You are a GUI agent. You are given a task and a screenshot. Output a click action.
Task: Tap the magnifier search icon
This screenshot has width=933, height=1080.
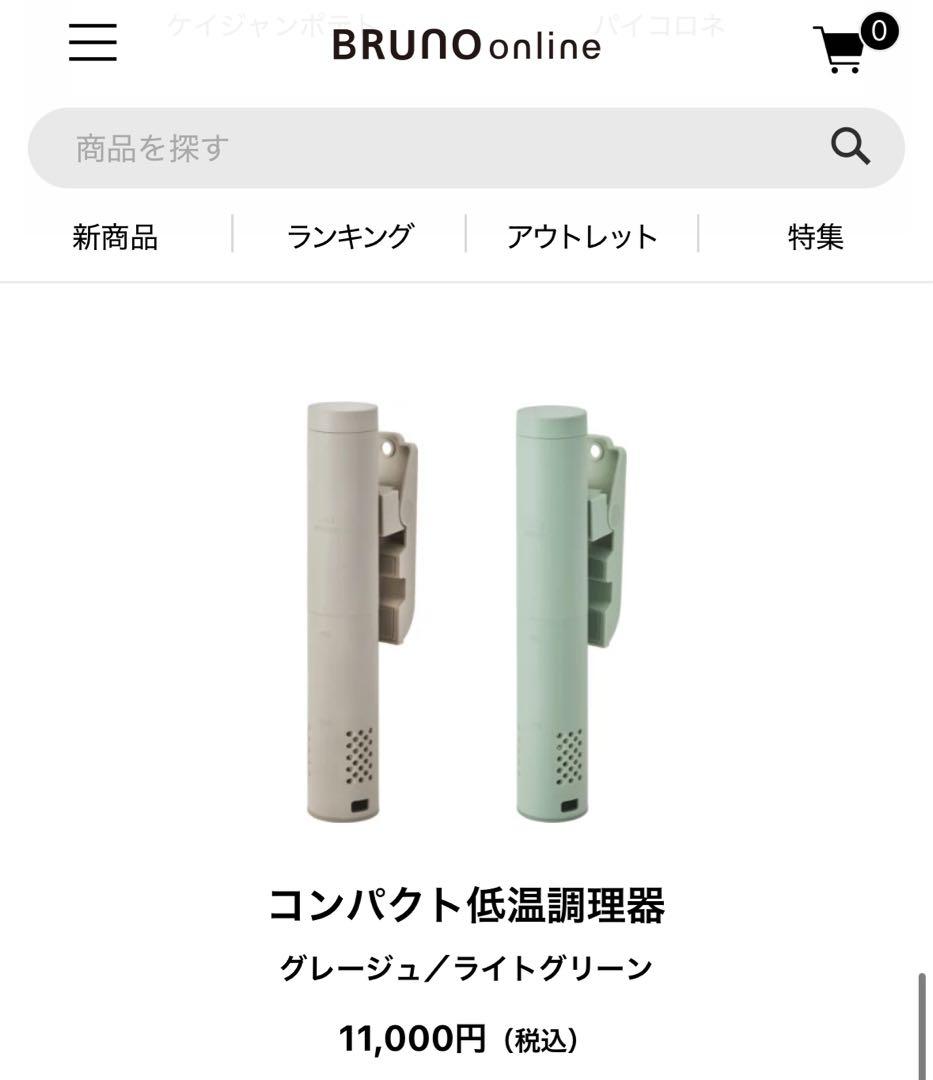click(850, 148)
